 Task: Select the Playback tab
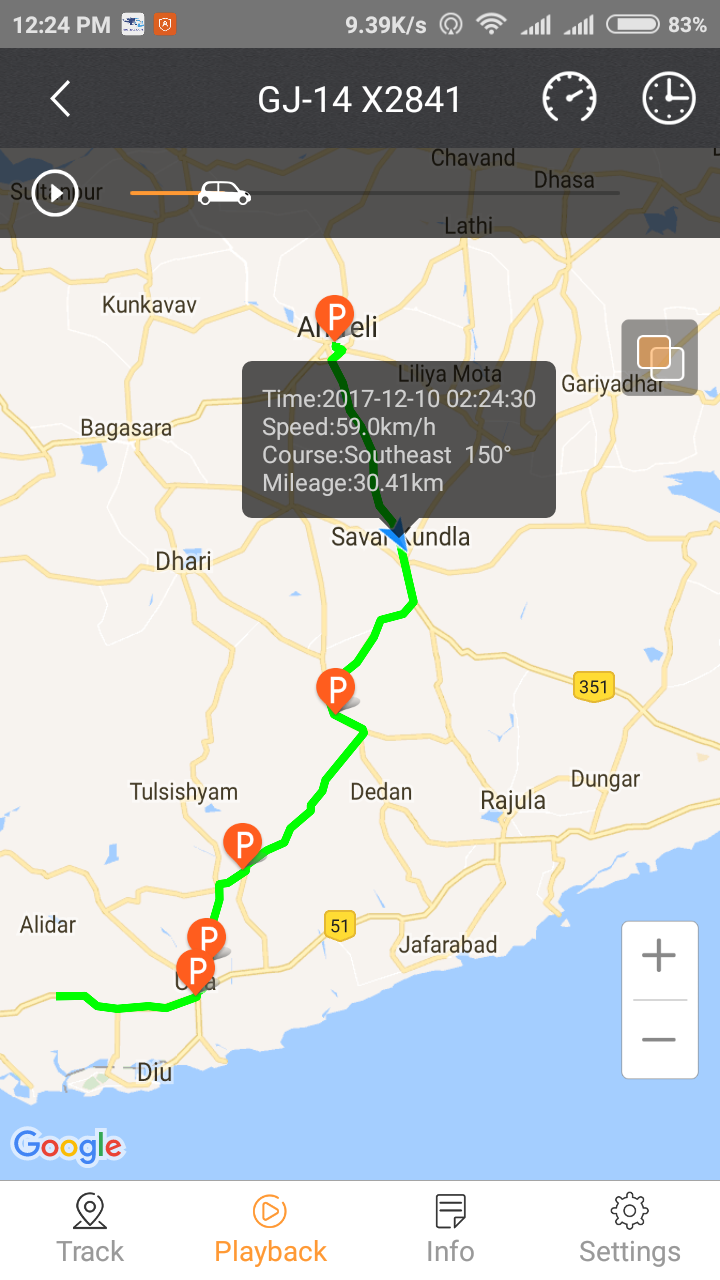pyautogui.click(x=270, y=1230)
